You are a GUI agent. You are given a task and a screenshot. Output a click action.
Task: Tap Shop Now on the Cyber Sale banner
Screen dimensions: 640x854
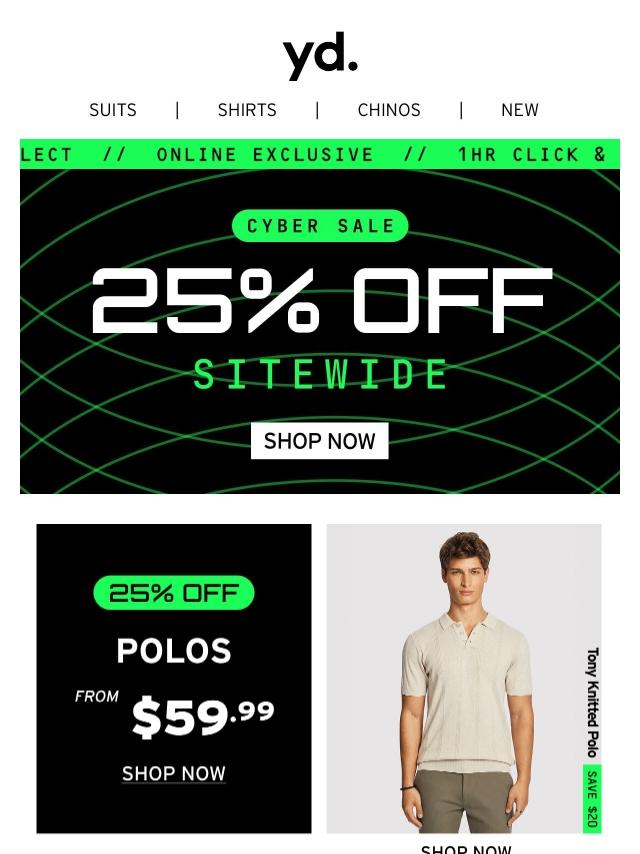319,441
